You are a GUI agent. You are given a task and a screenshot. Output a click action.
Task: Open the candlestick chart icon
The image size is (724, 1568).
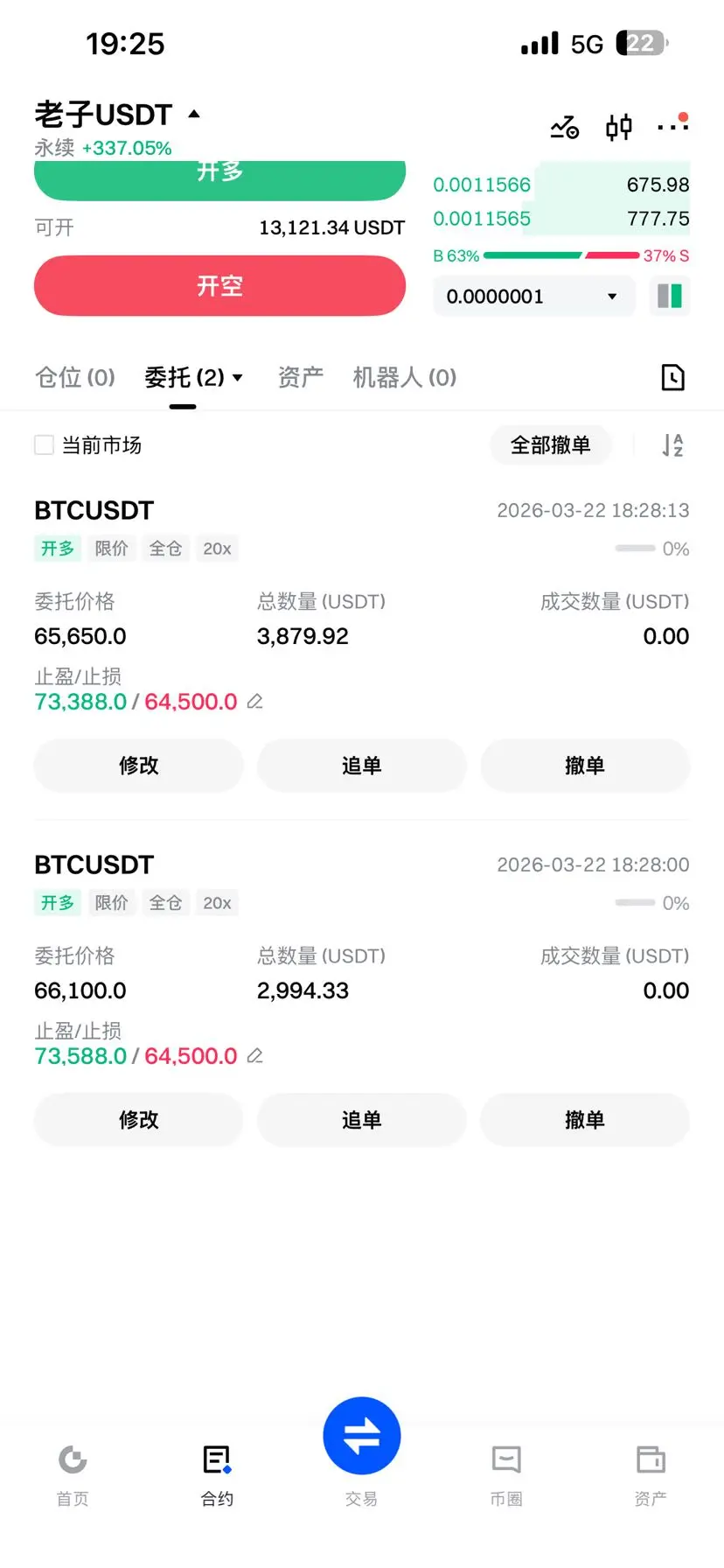(x=618, y=128)
